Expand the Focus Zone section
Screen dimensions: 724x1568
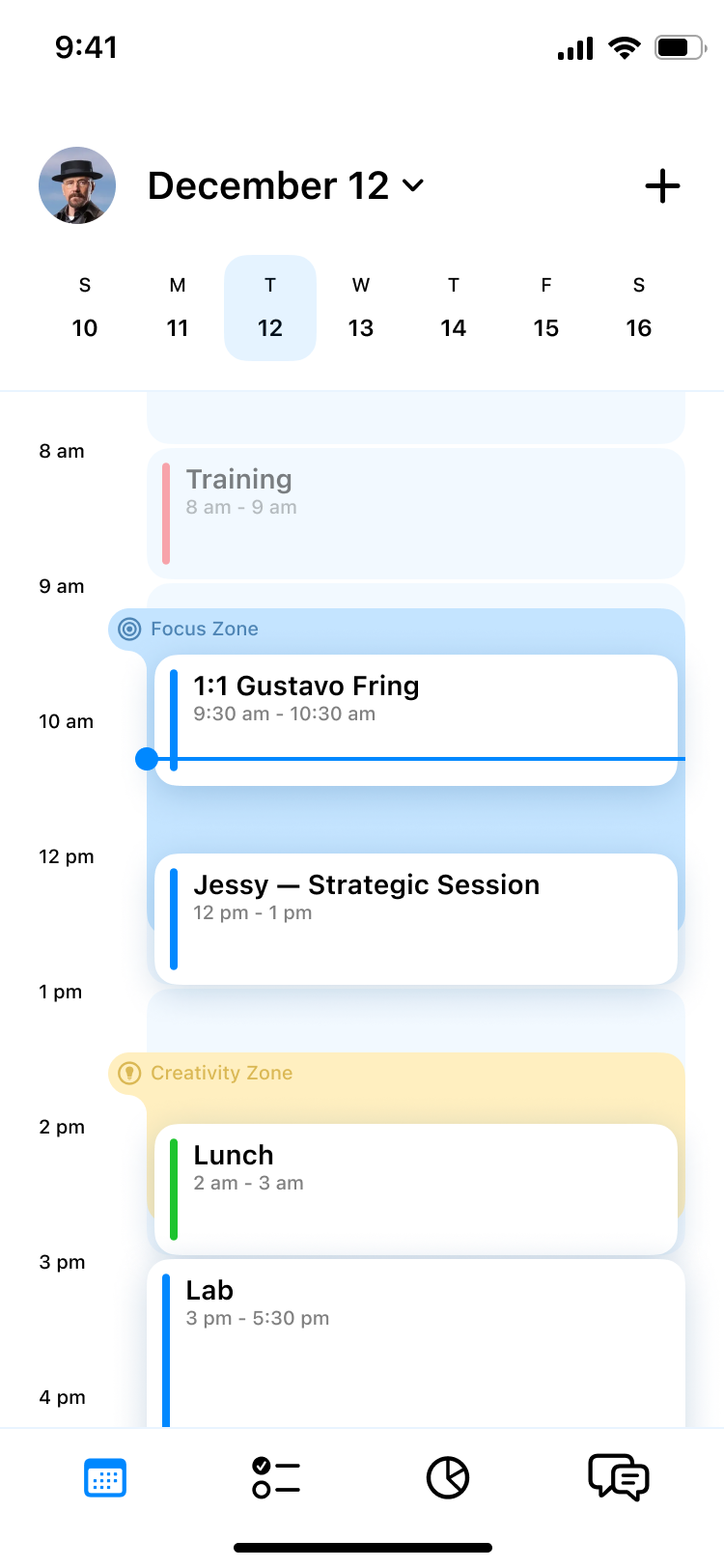click(204, 629)
